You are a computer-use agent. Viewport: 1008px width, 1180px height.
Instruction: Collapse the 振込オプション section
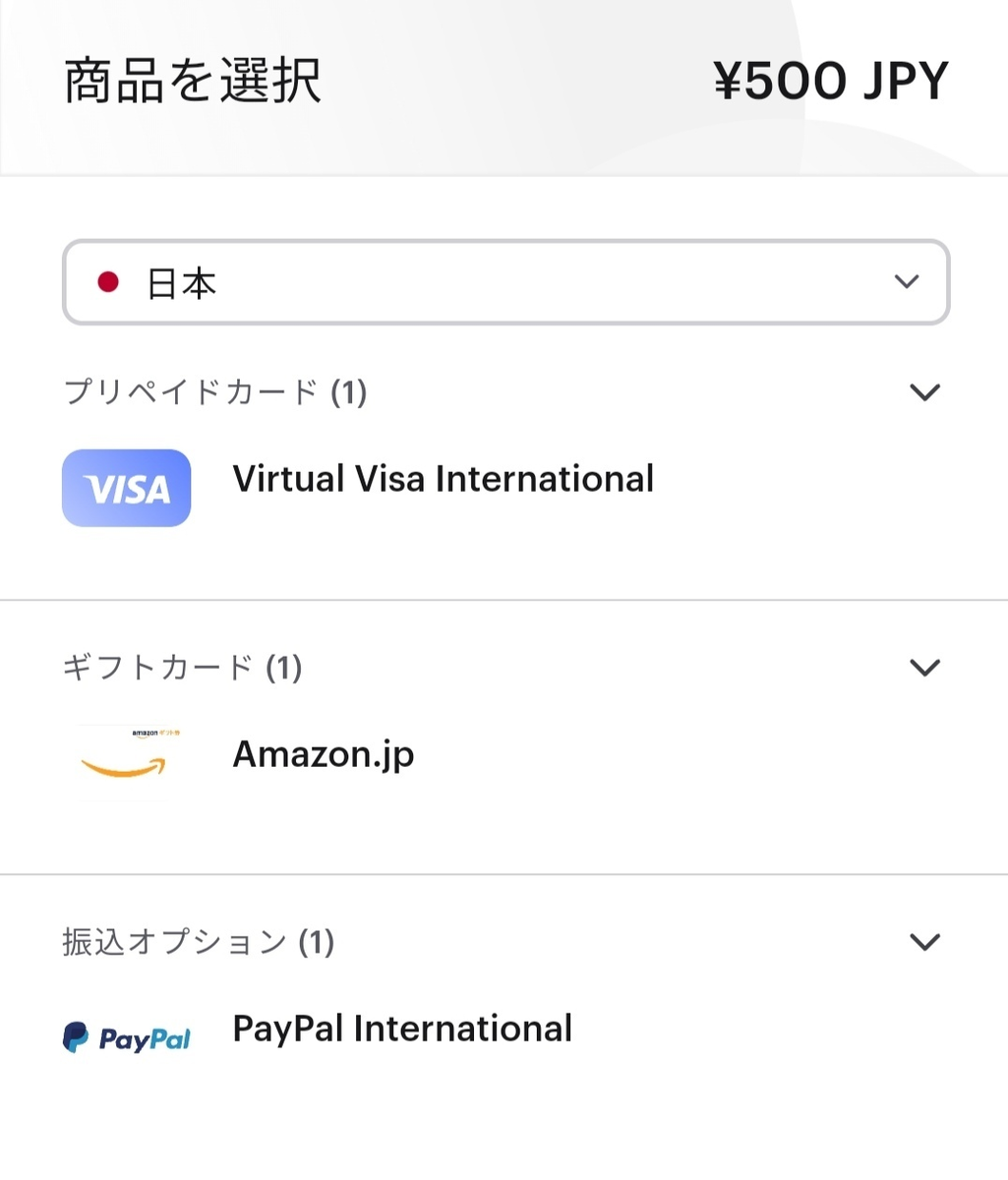click(924, 942)
